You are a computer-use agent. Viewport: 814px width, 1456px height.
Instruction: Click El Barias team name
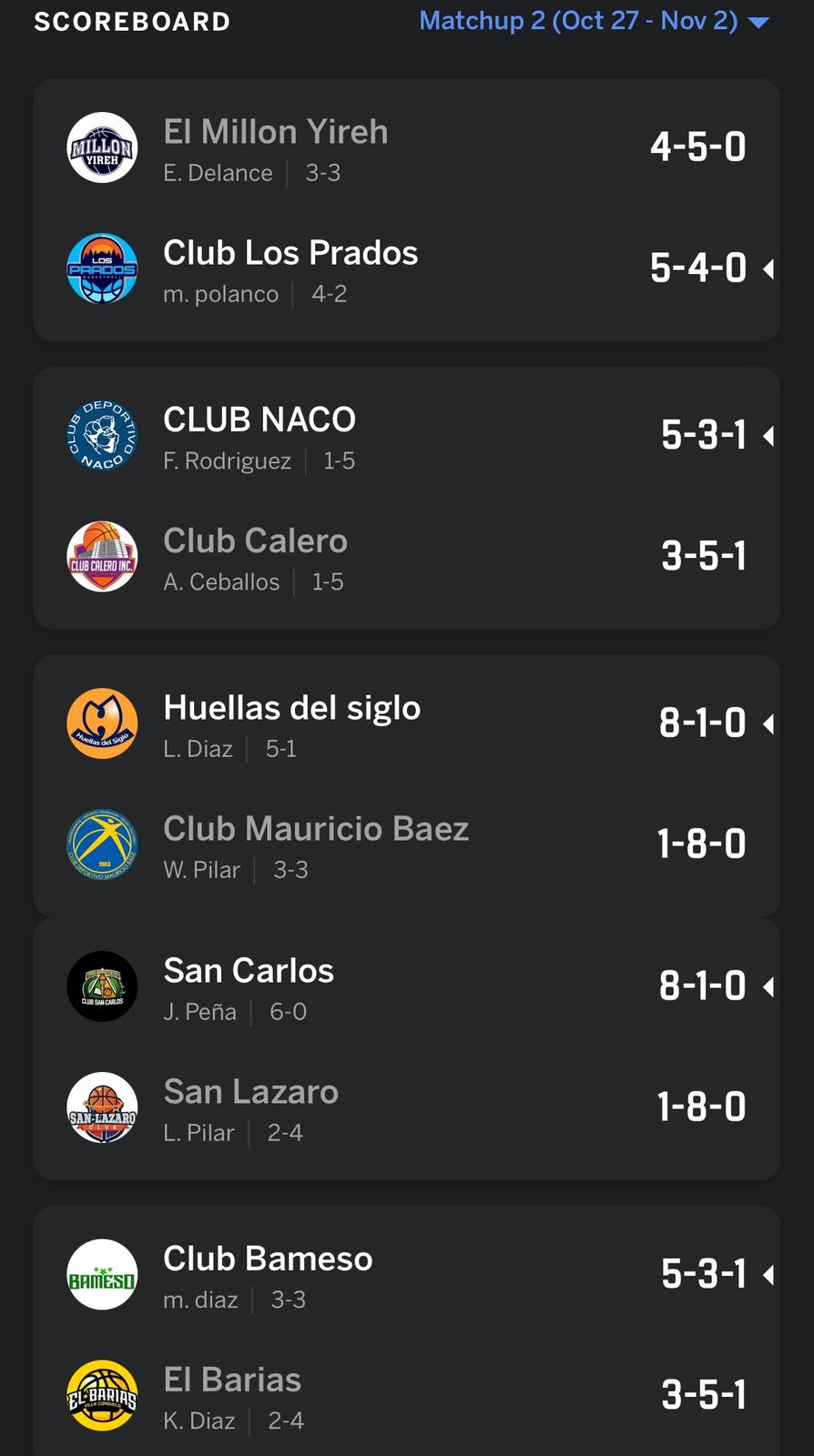coord(232,1380)
